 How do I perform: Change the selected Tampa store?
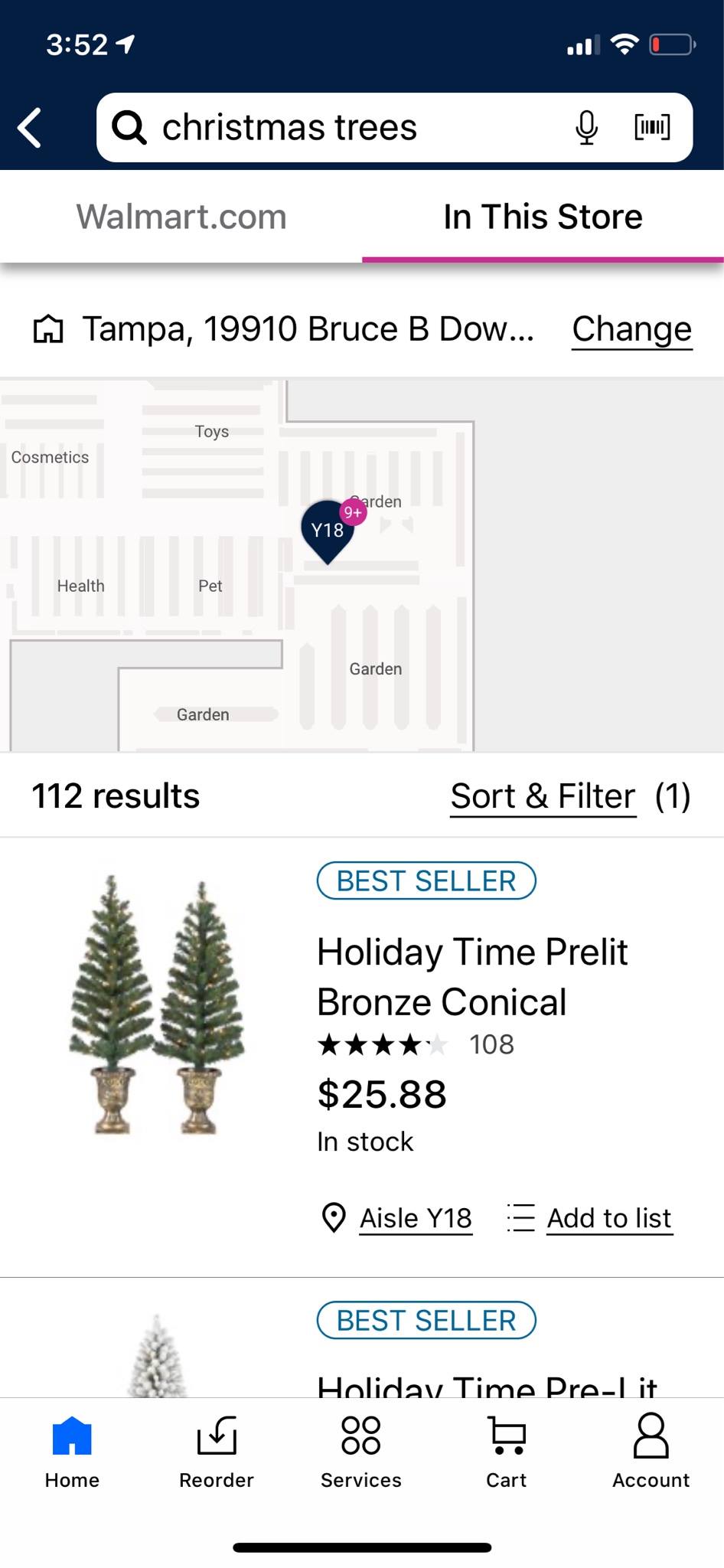[x=631, y=329]
